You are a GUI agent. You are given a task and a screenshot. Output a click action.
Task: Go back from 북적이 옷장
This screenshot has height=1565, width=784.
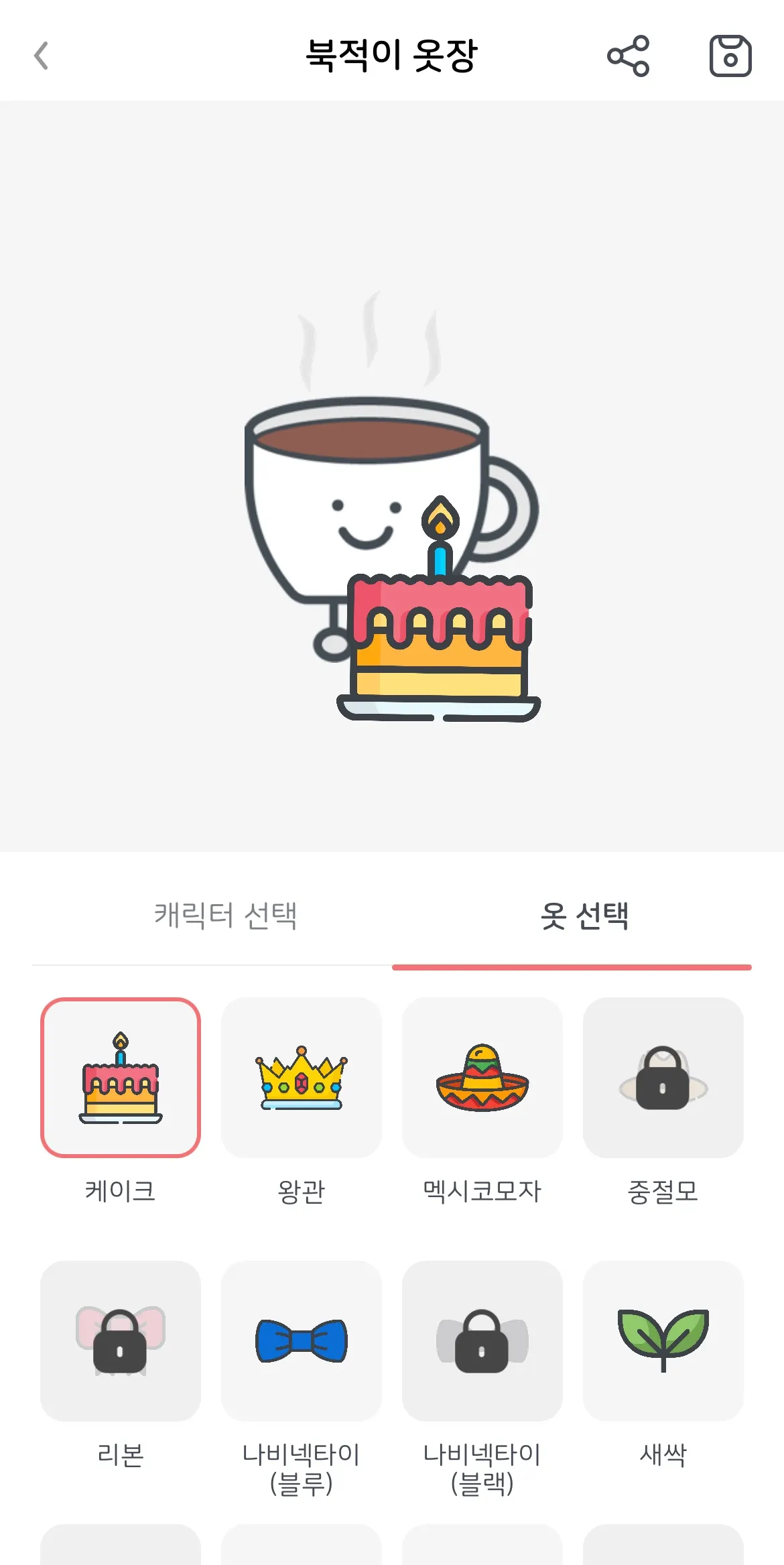pos(42,56)
